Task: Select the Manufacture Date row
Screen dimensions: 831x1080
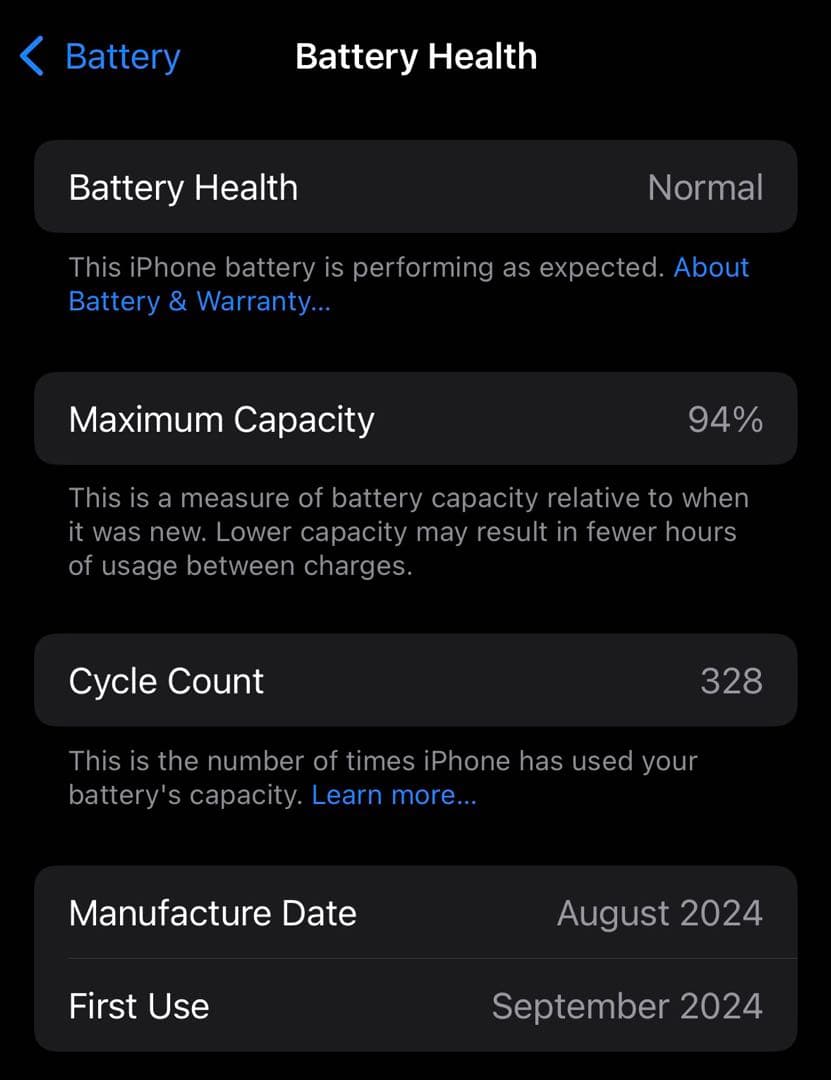Action: pos(415,912)
